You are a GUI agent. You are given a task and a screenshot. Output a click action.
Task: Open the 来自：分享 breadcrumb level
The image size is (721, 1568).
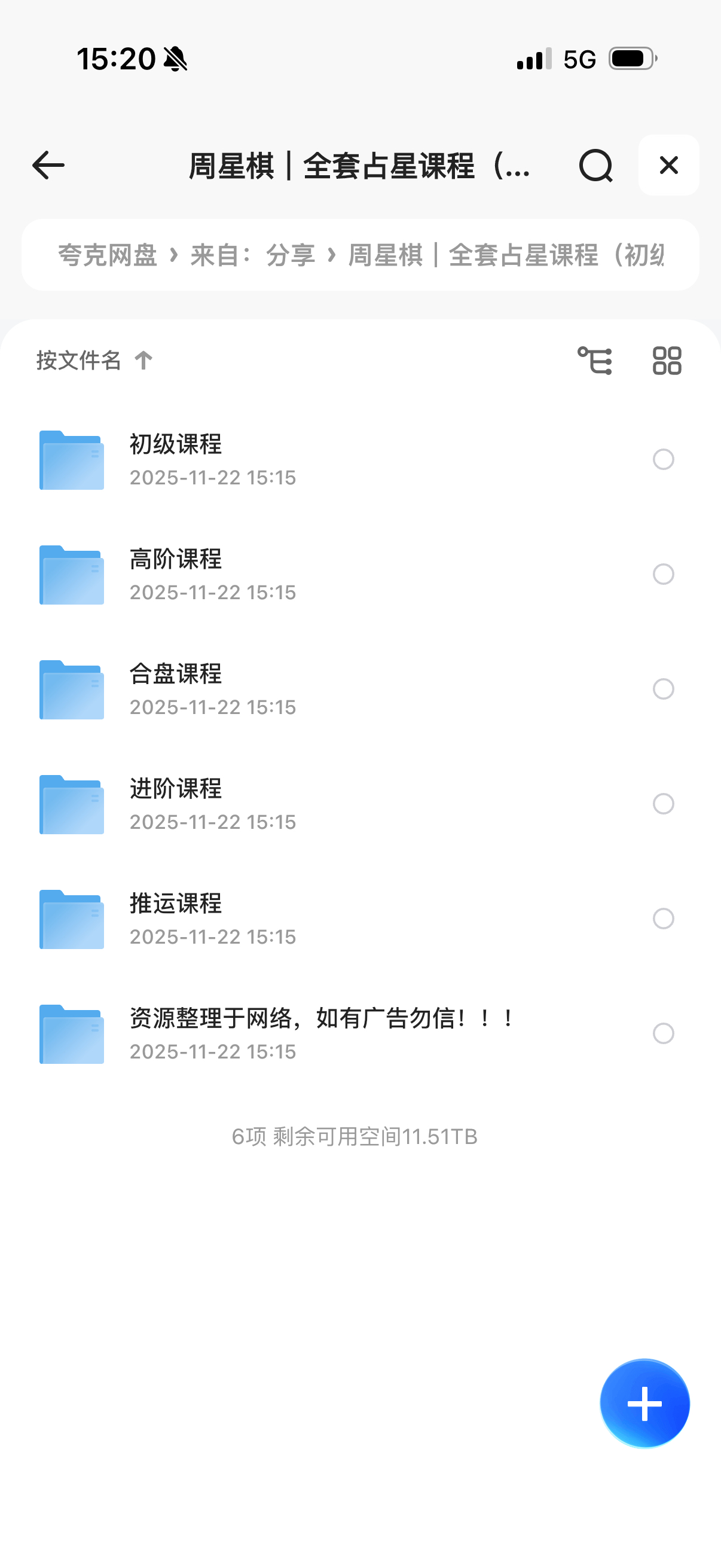click(252, 255)
